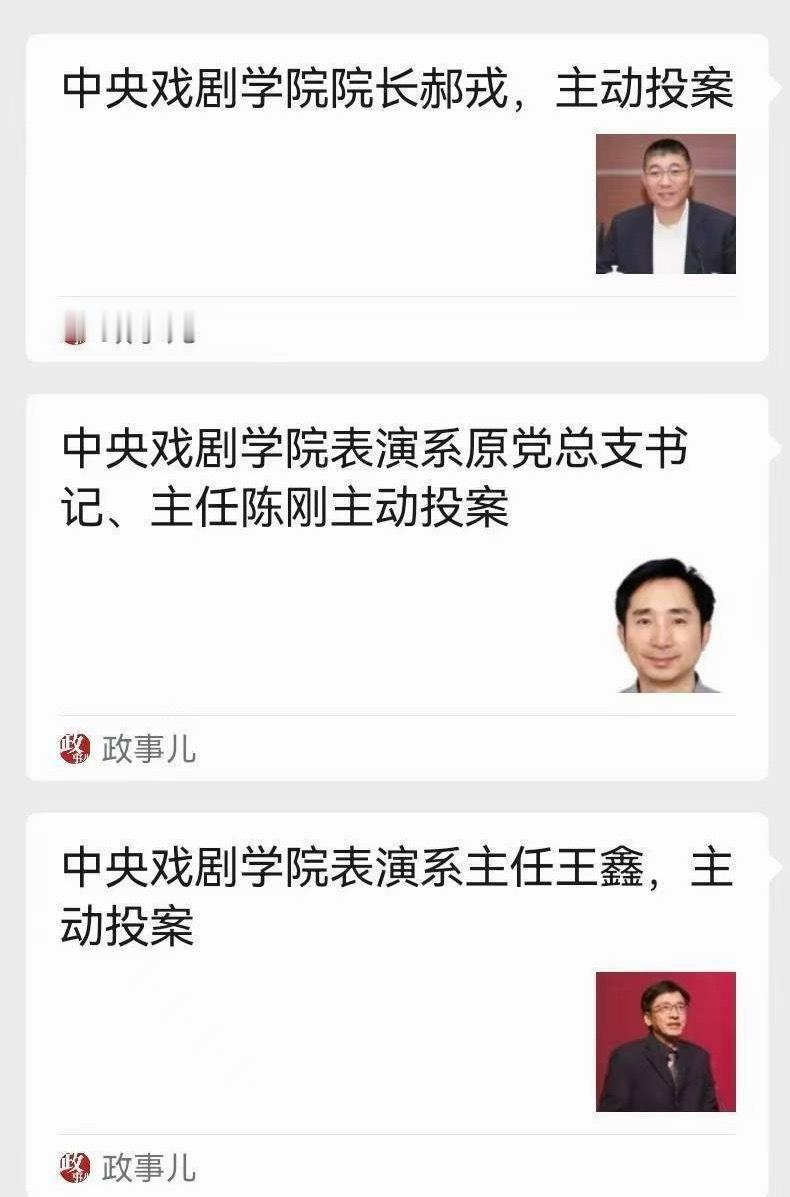The image size is (790, 1197).
Task: Click the stage photo of 王鑫
Action: click(x=665, y=1040)
